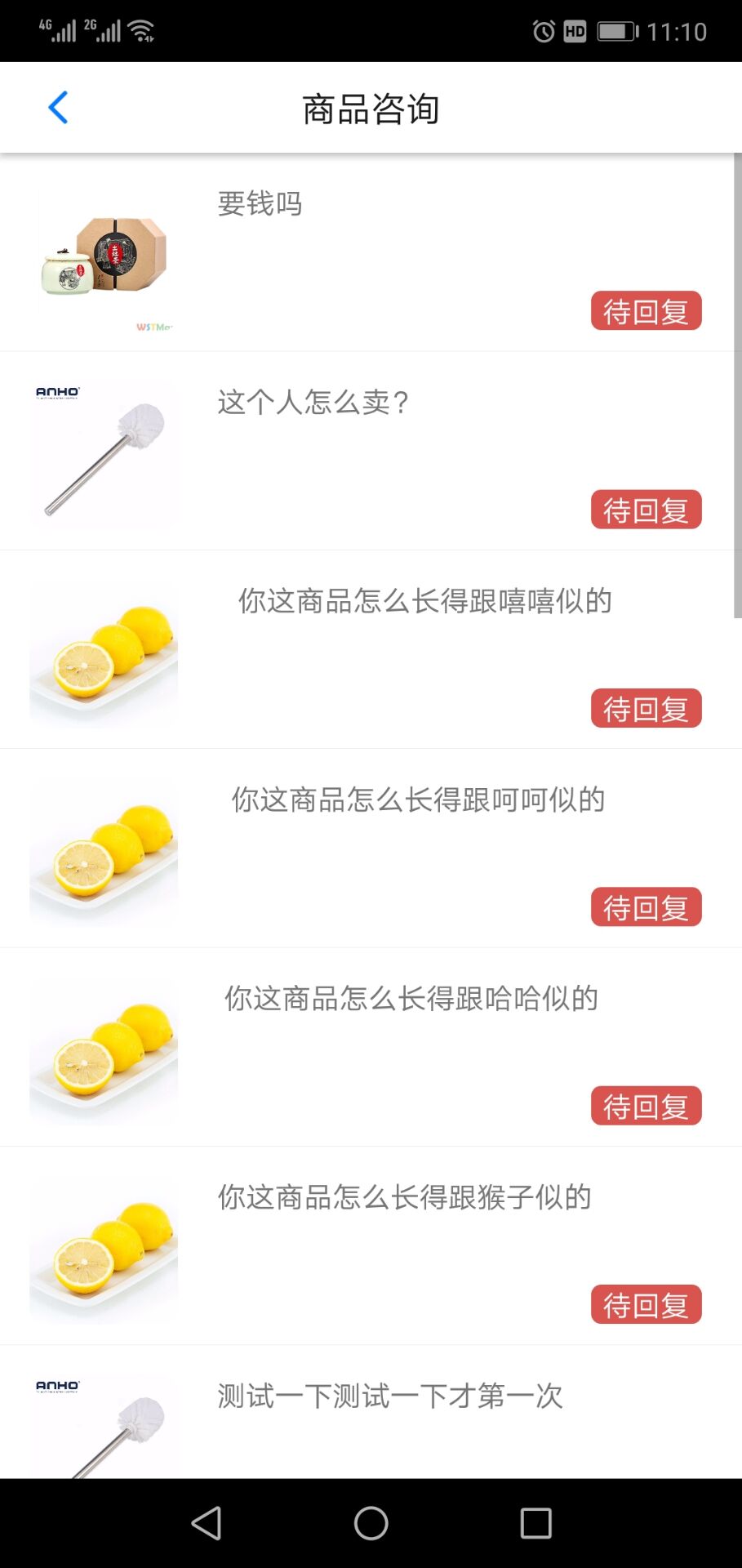This screenshot has height=1568, width=742.
Task: Open the 你这商品怎么长得跟哈哈似的 inquiry
Action: point(411,999)
